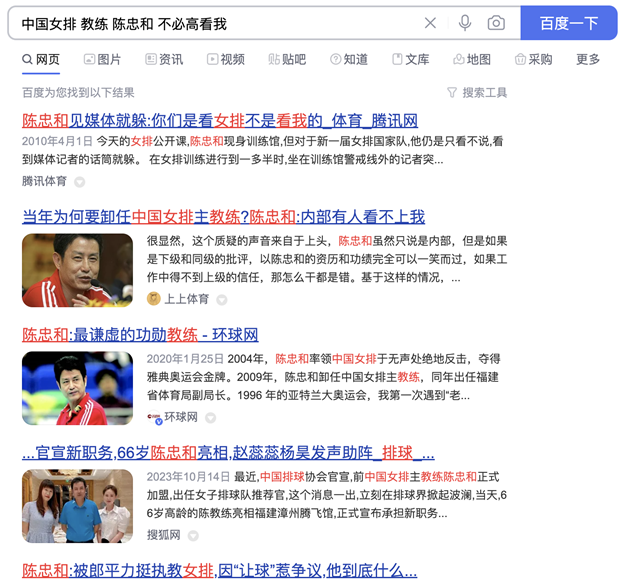This screenshot has height=587, width=620.
Task: Open result 官宣新职务,66岁陈忠和亮相
Action: 228,452
